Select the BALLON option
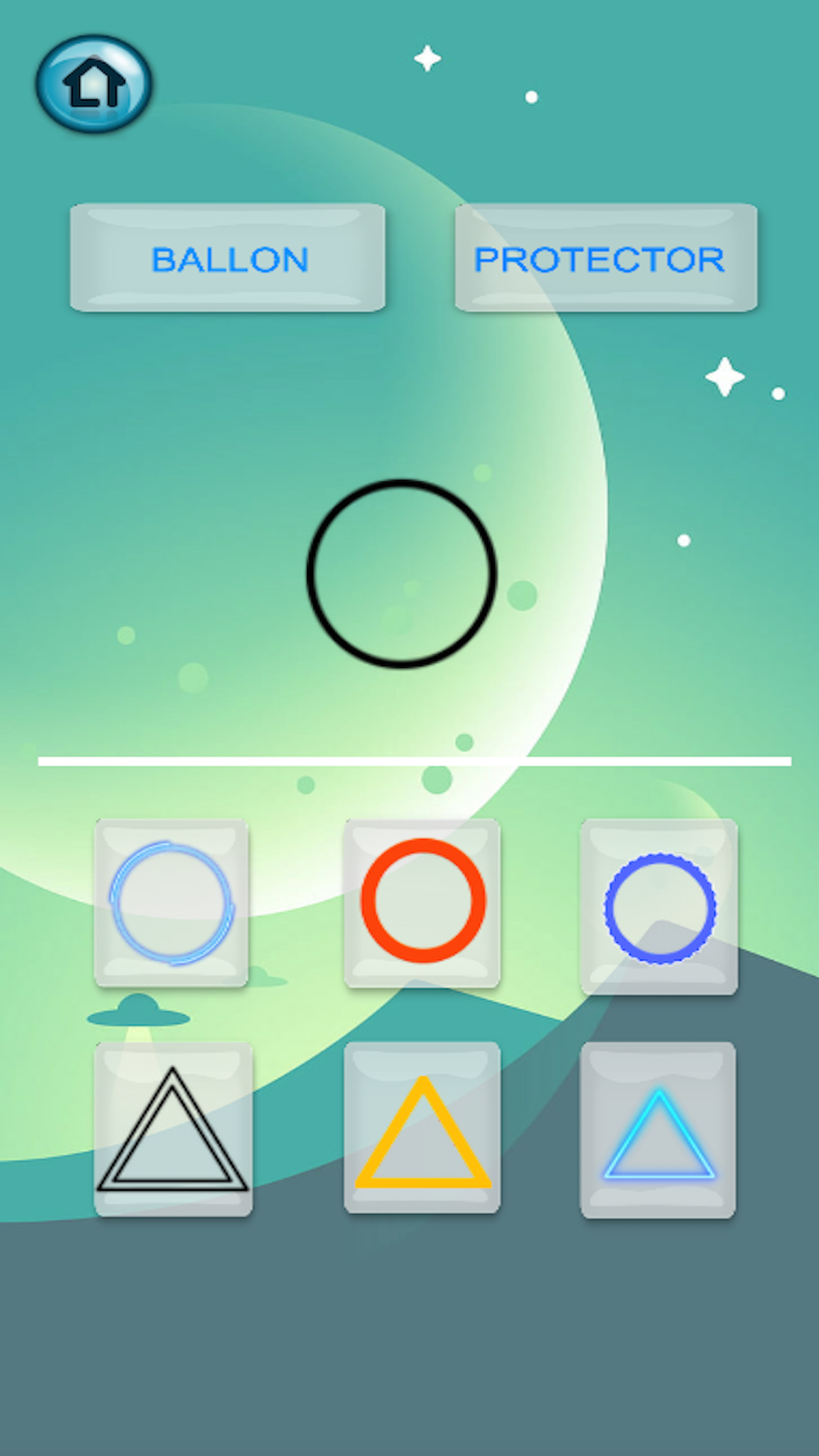This screenshot has height=1456, width=819. tap(227, 258)
